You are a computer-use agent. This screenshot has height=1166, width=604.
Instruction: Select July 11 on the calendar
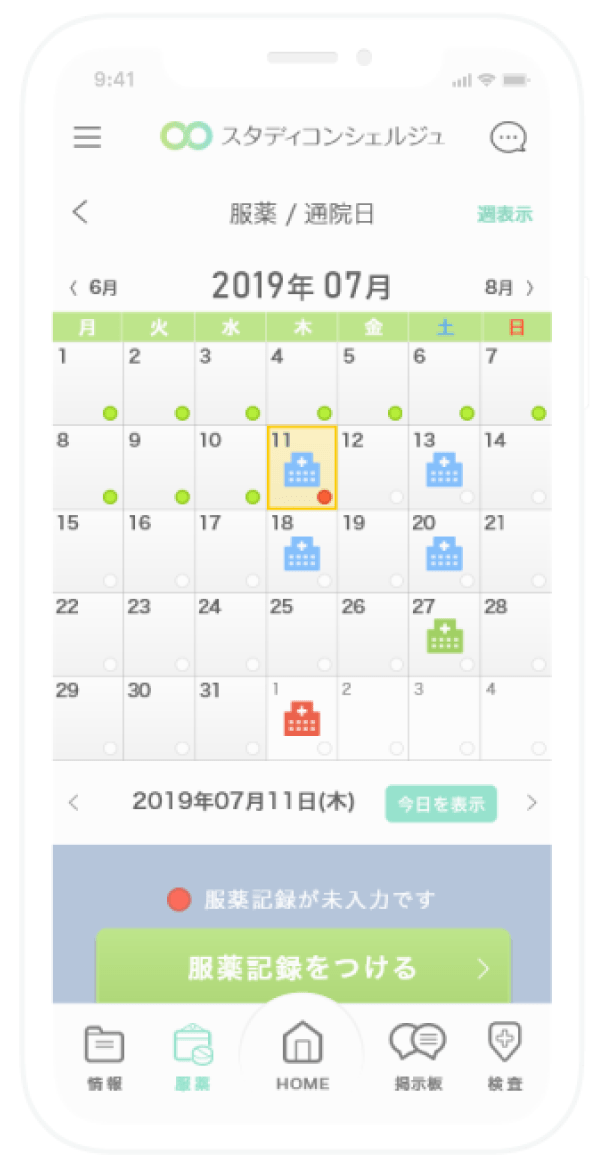(301, 468)
